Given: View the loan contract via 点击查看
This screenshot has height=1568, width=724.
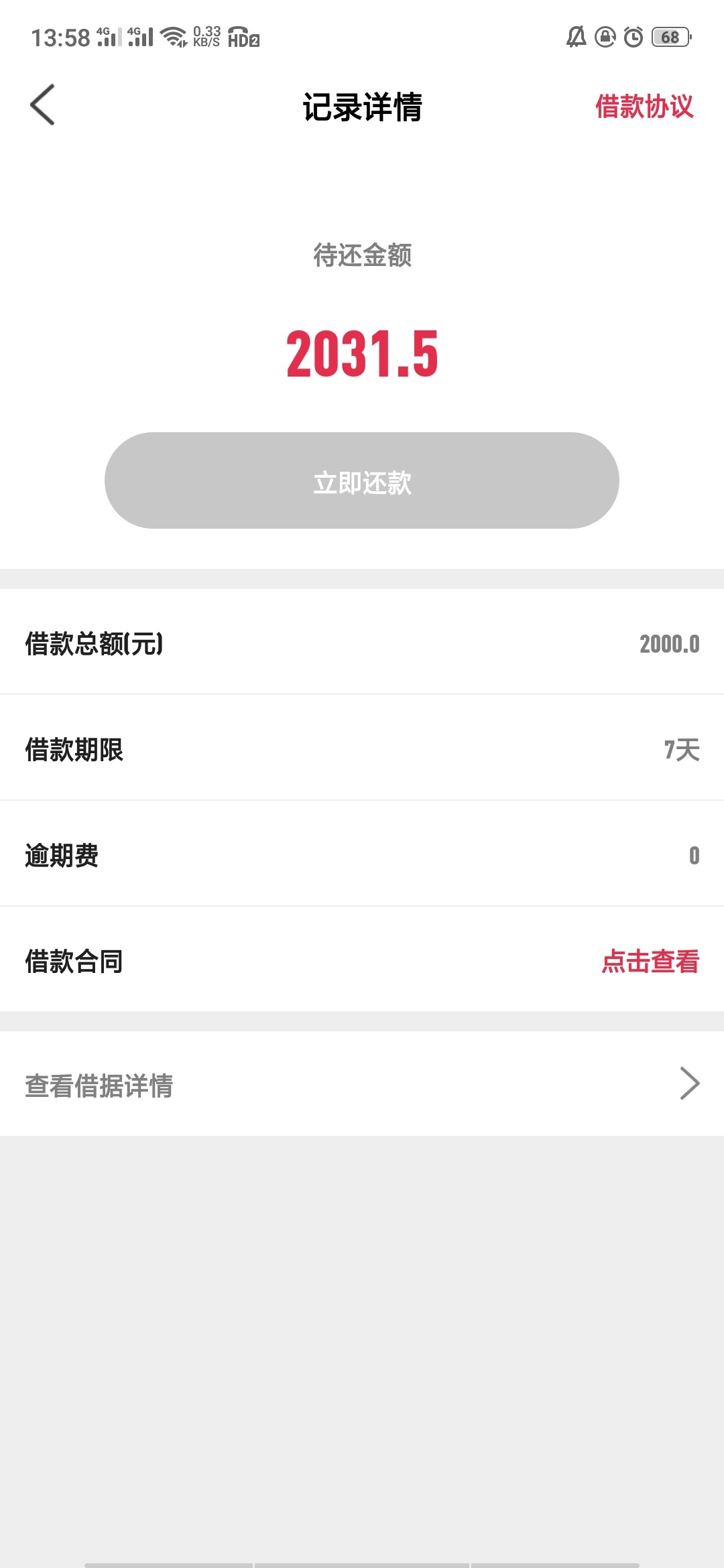Looking at the screenshot, I should pyautogui.click(x=650, y=962).
